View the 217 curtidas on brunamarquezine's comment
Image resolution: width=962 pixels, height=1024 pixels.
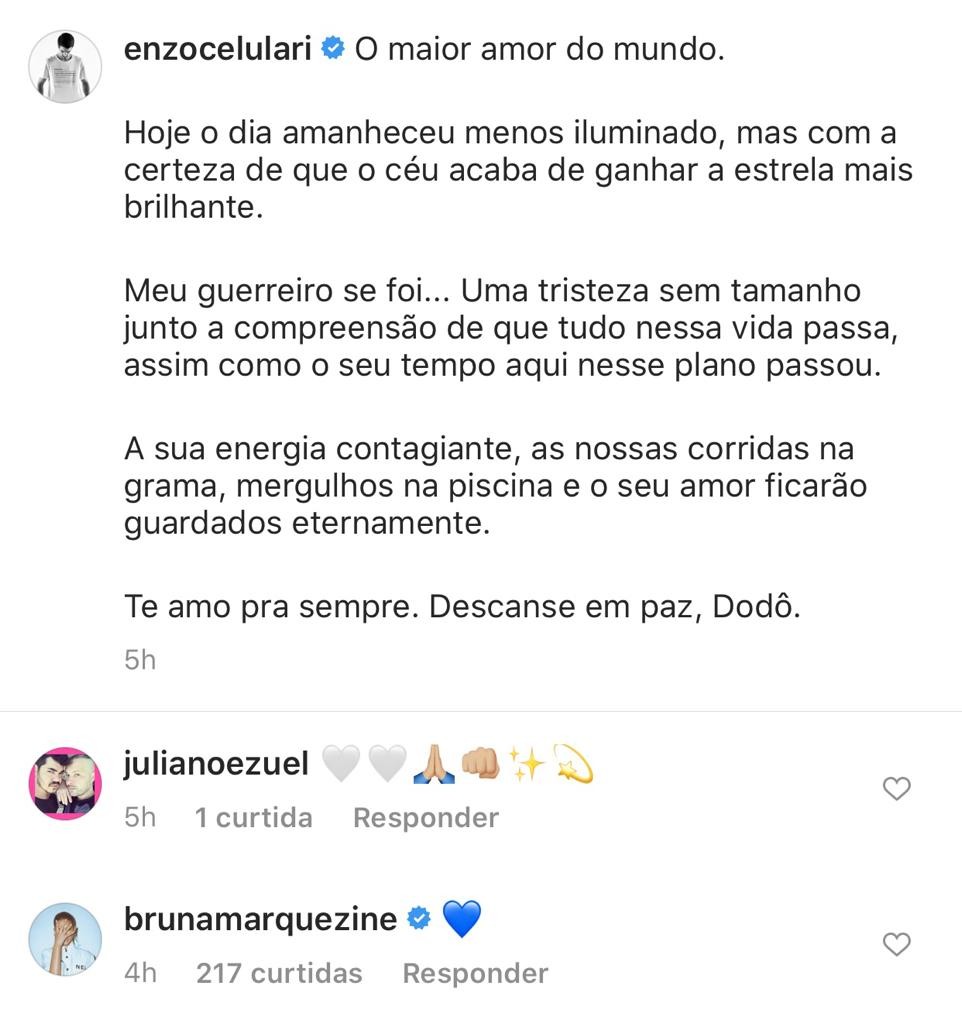point(279,973)
